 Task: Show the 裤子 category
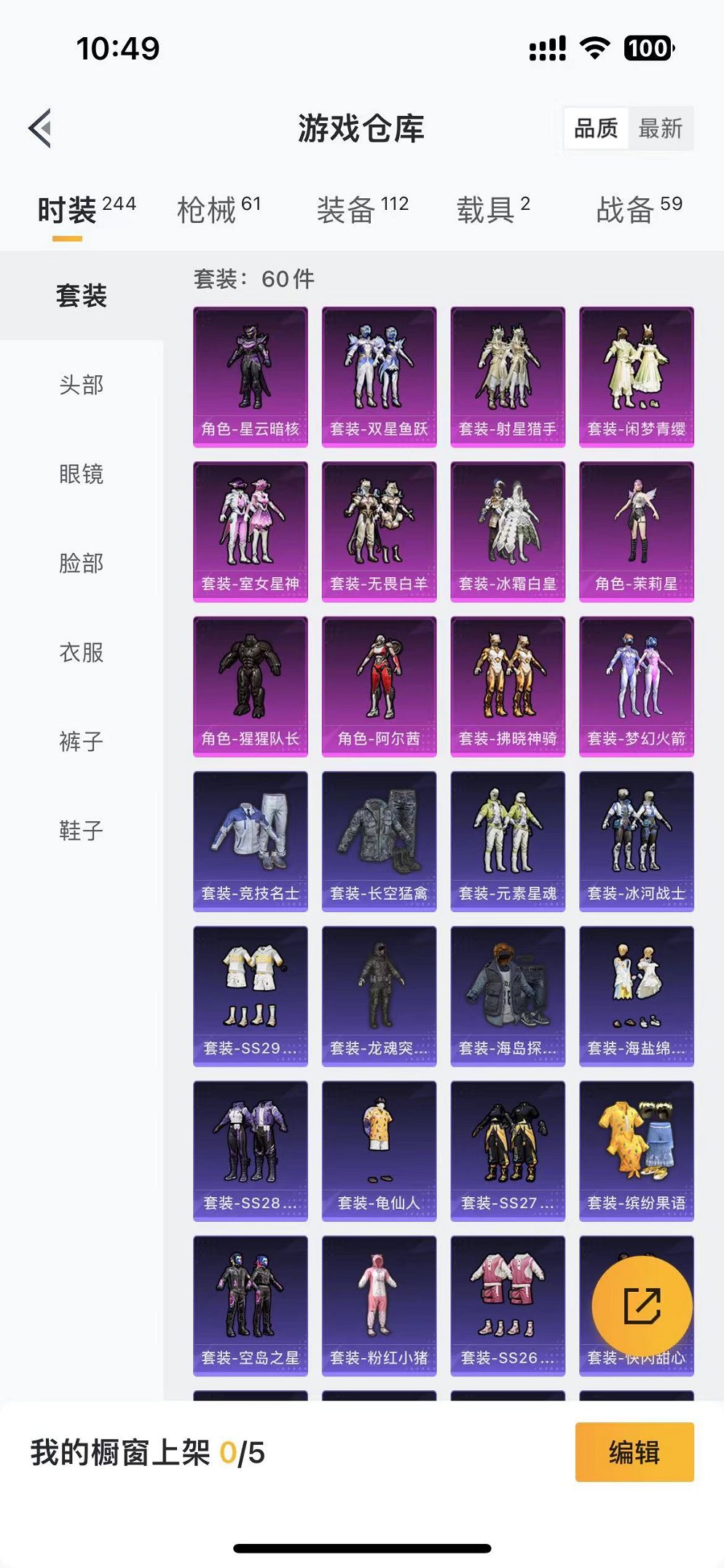tap(82, 742)
